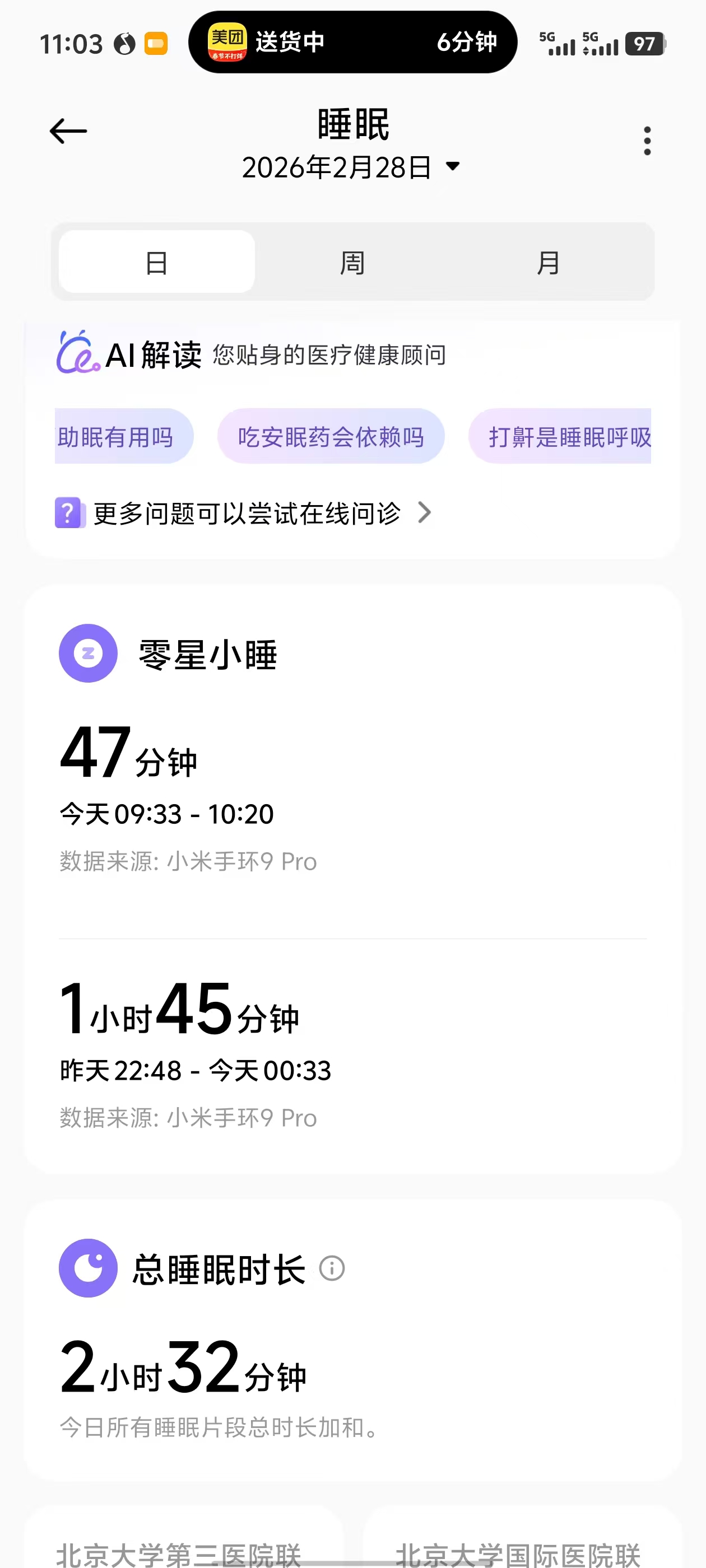The width and height of the screenshot is (706, 1568).
Task: Open the three-dot overflow menu
Action: point(647,141)
